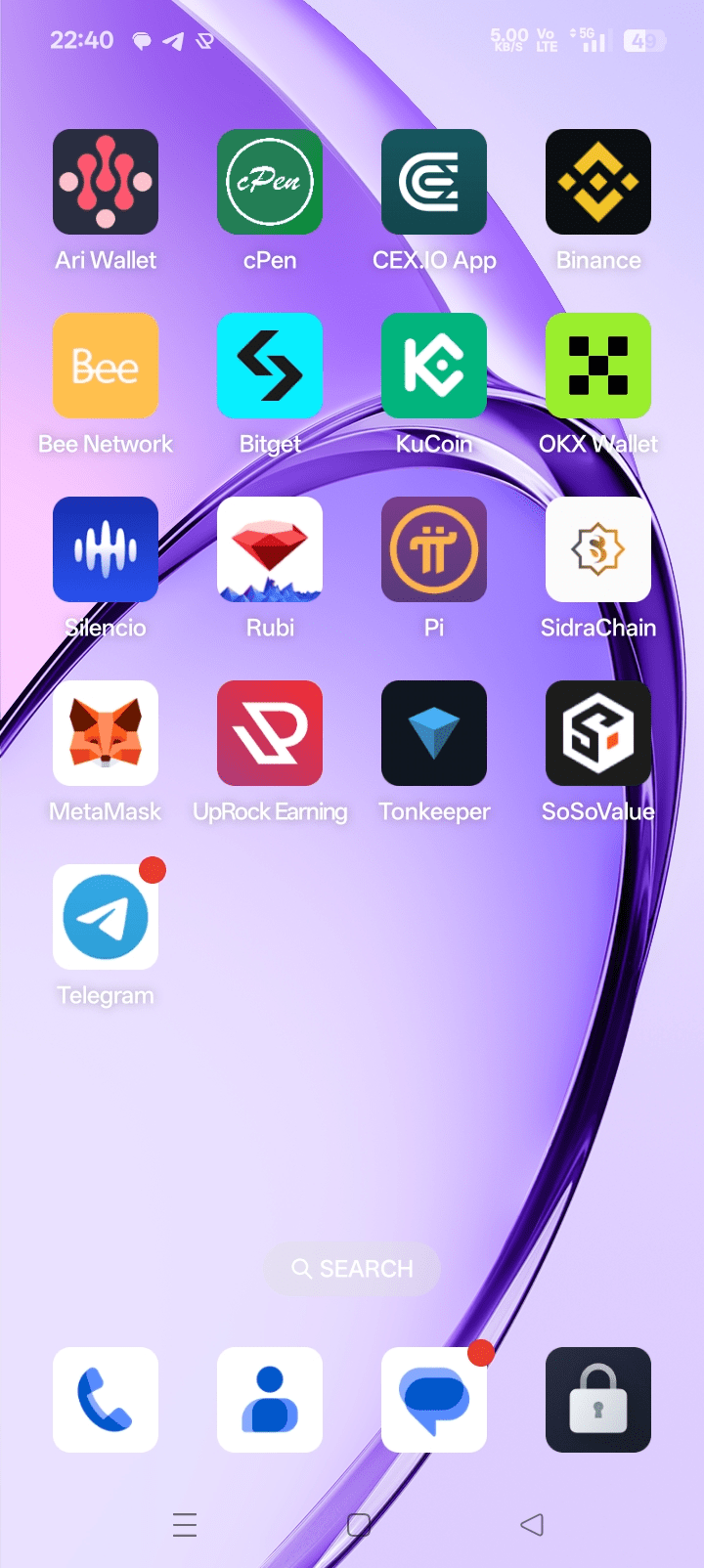The image size is (704, 1568).
Task: Open OKX Wallet
Action: [x=598, y=366]
